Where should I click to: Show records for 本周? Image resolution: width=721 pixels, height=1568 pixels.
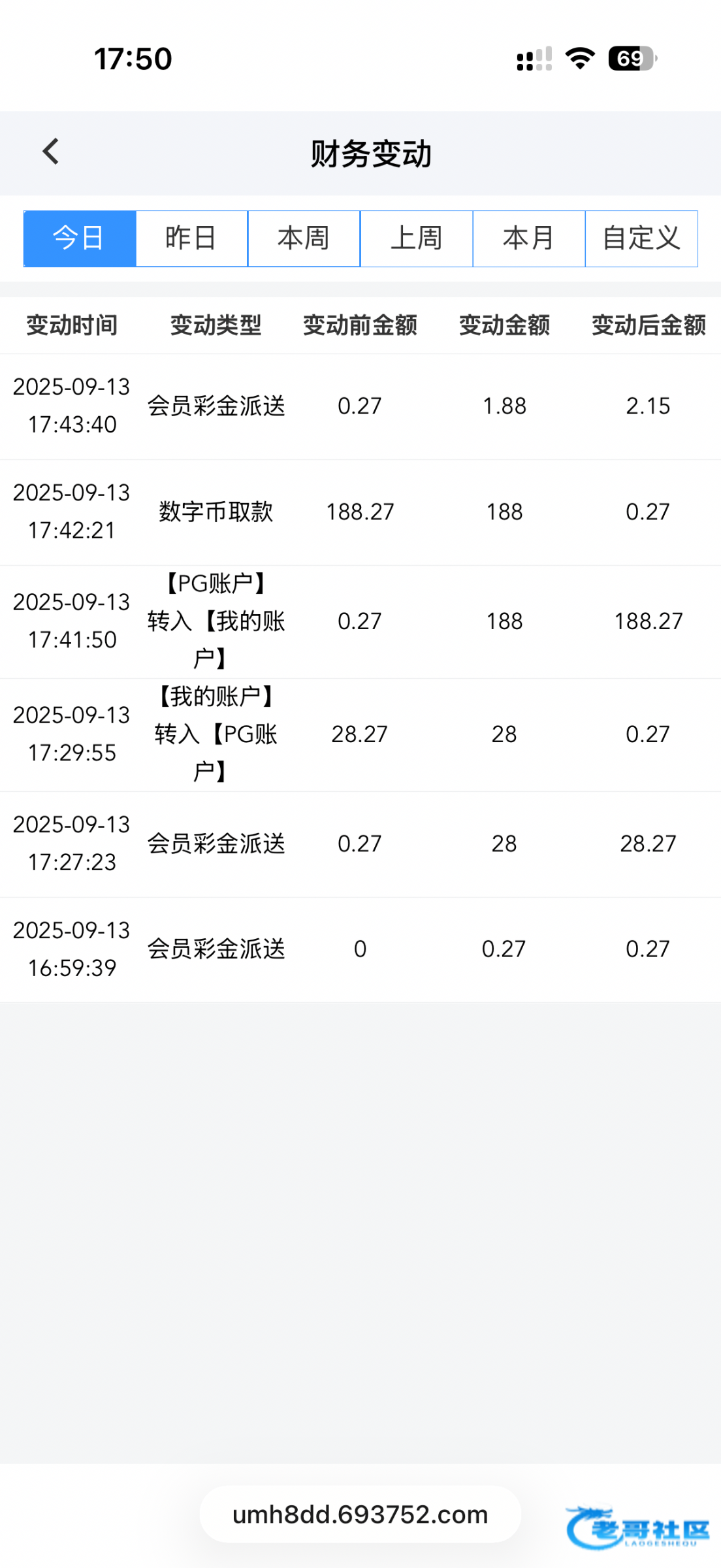coord(304,238)
